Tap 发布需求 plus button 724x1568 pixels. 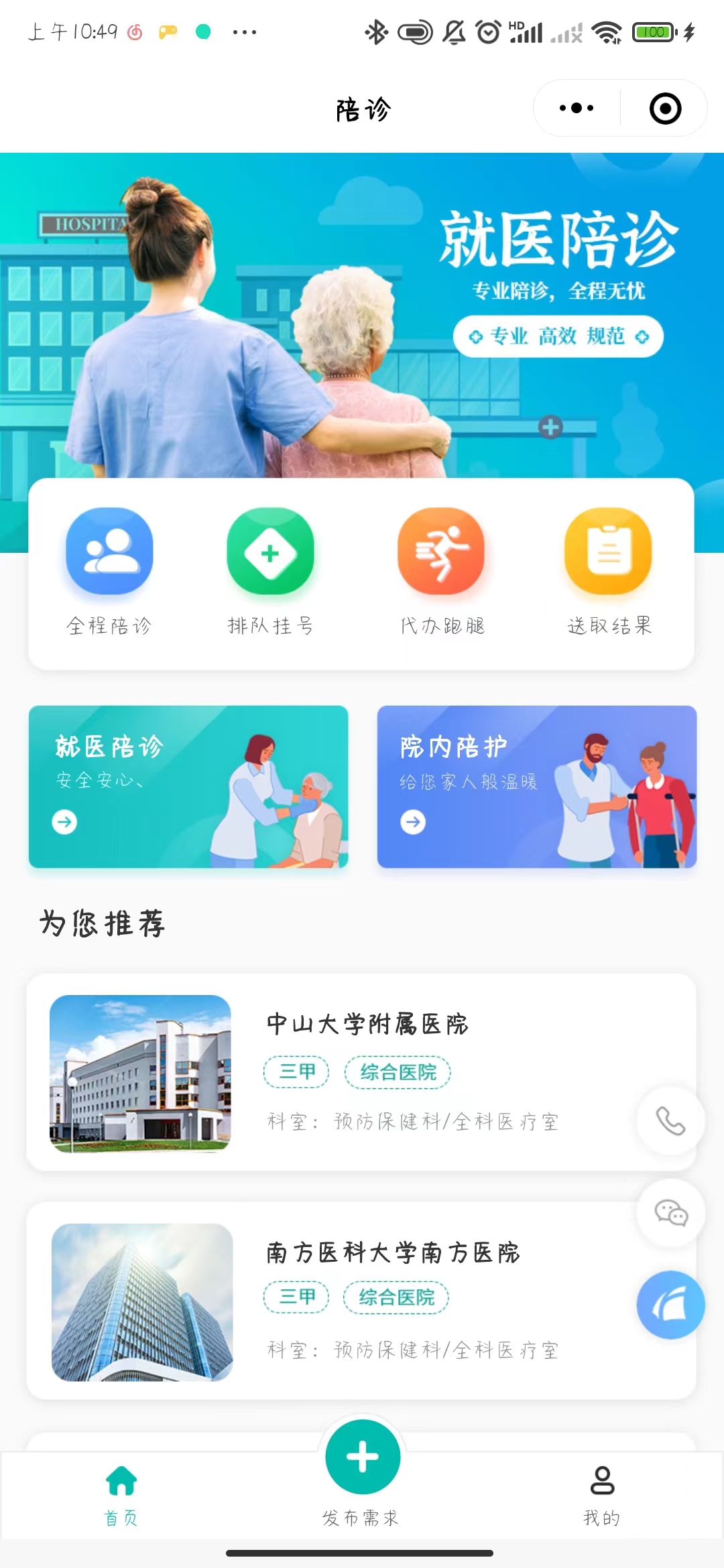click(362, 1457)
